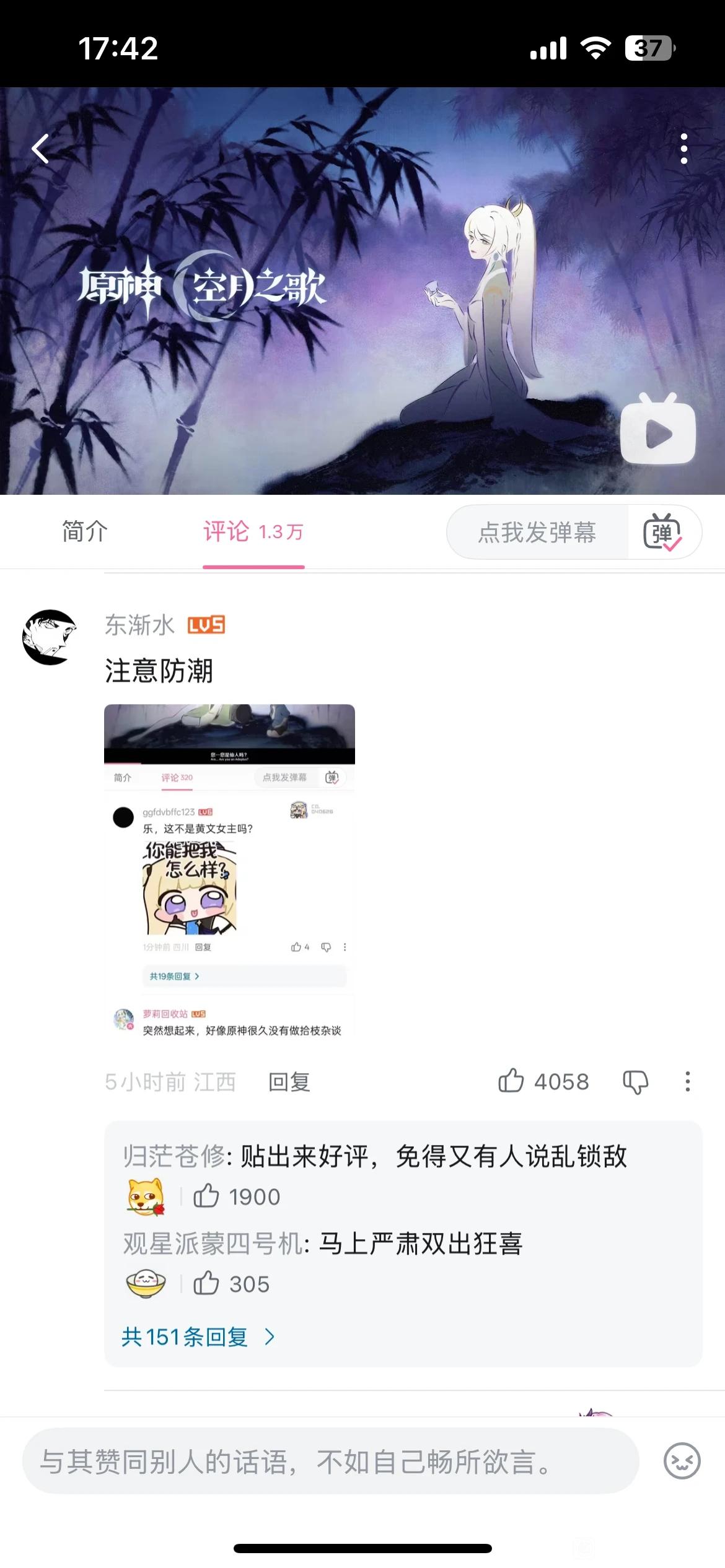This screenshot has height=1568, width=725.
Task: Dislike 东渐水's comment
Action: pyautogui.click(x=635, y=1082)
